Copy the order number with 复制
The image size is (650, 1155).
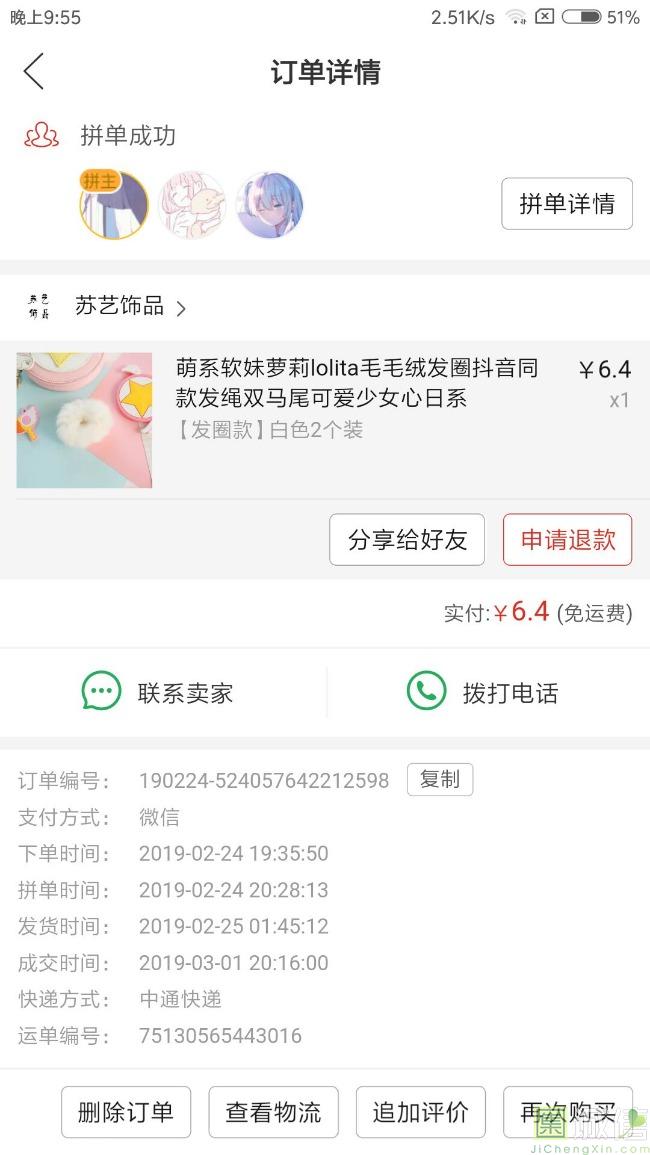pyautogui.click(x=439, y=780)
